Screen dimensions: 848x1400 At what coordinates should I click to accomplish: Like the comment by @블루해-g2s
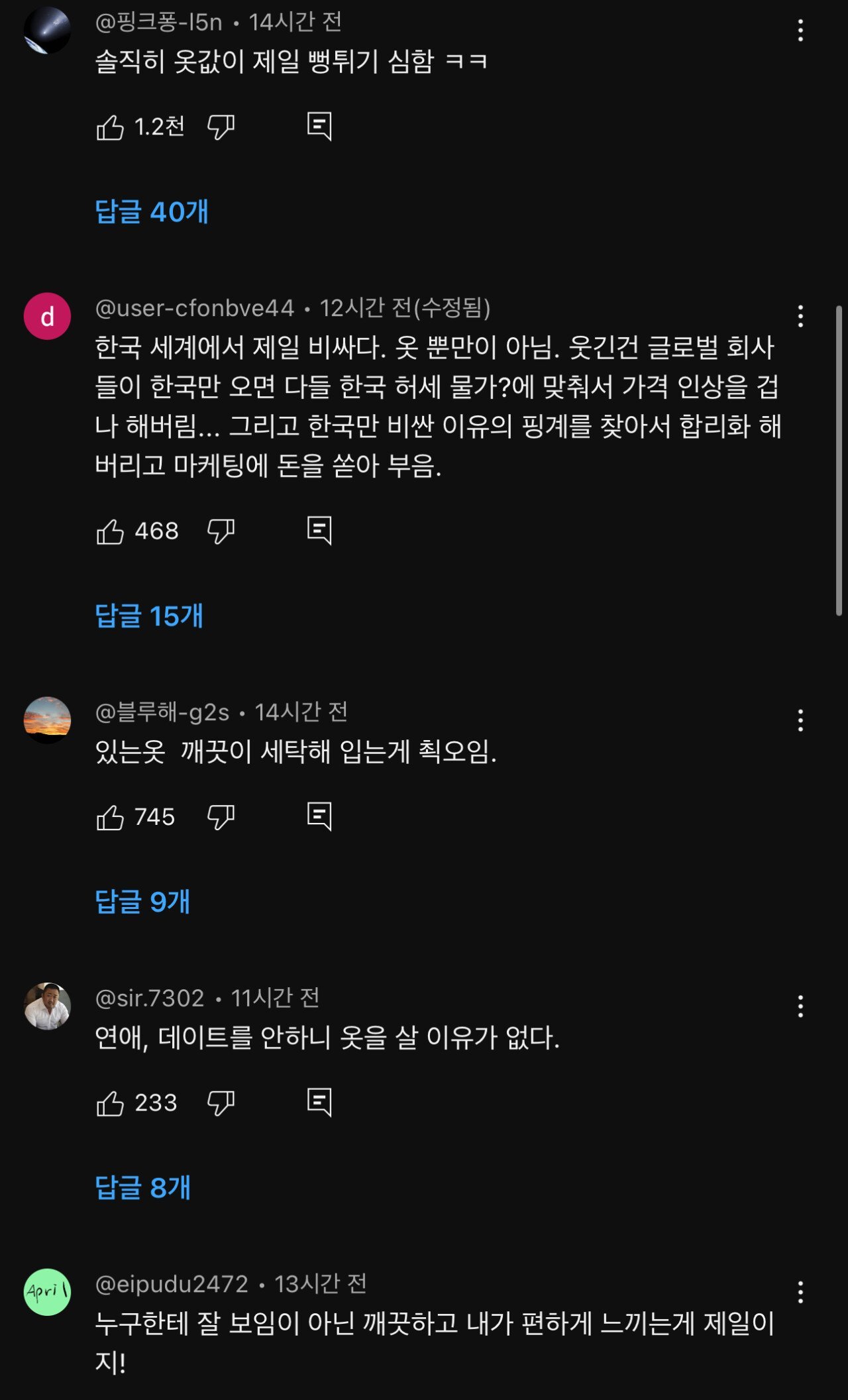[110, 818]
